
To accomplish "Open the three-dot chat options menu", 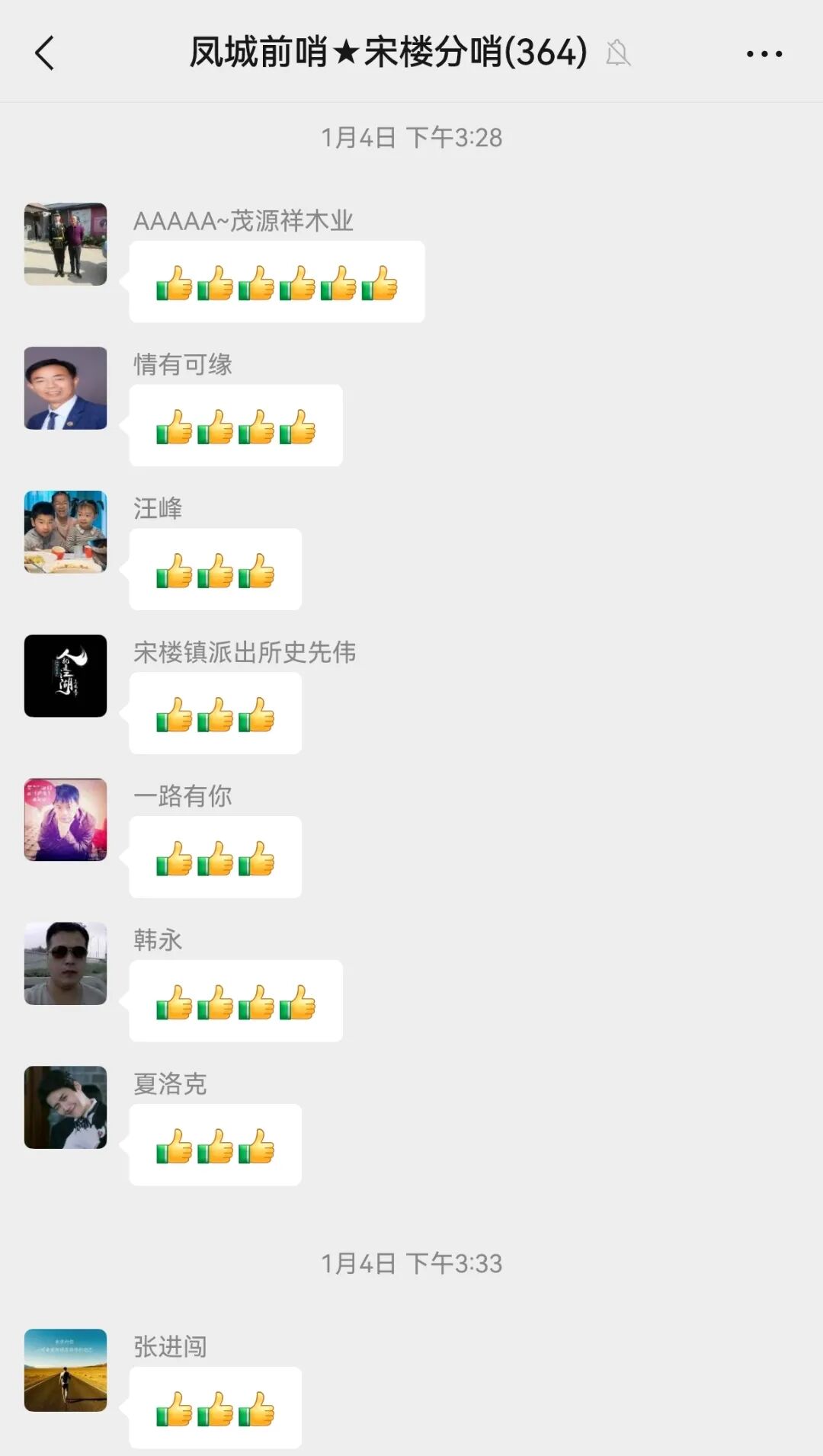I will point(764,54).
